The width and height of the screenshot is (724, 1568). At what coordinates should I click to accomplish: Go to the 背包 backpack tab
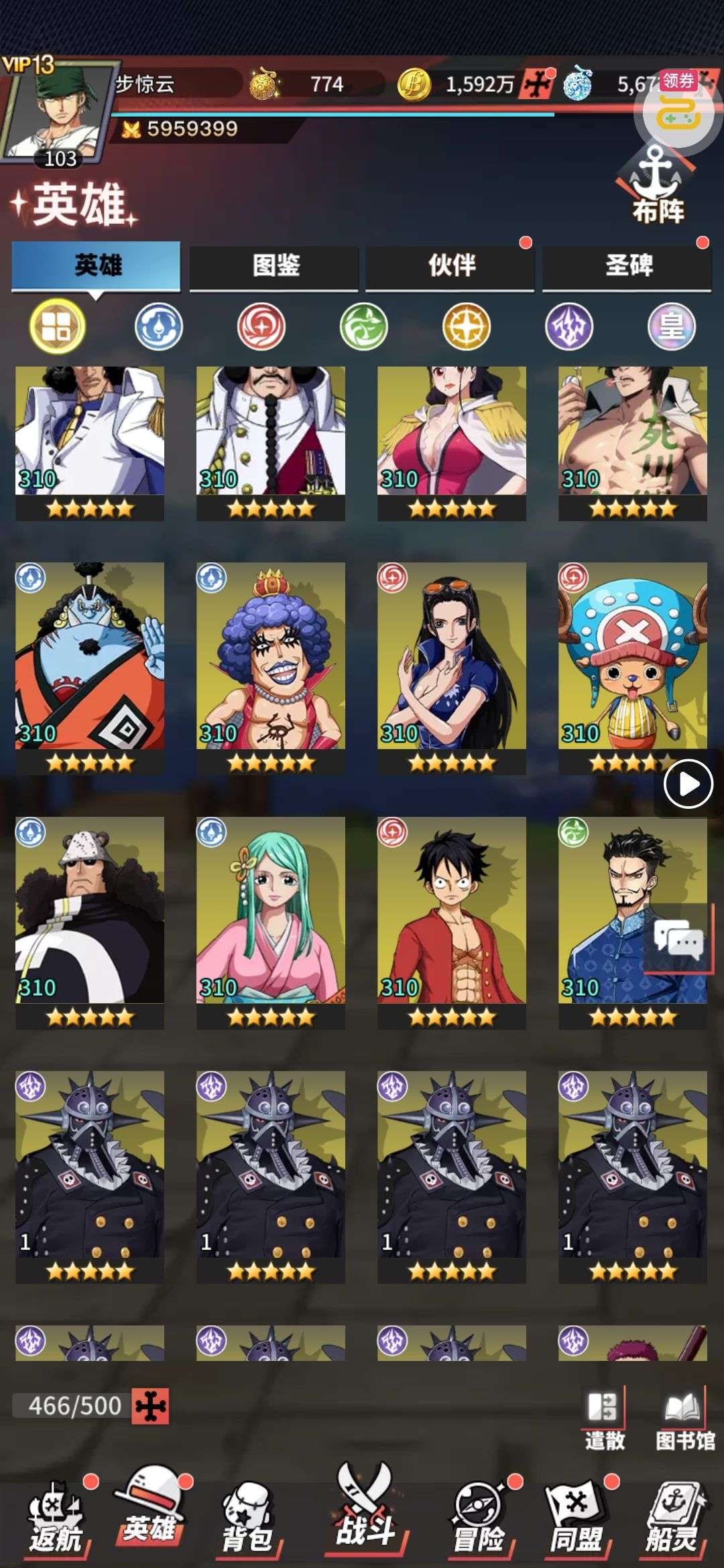click(248, 1518)
